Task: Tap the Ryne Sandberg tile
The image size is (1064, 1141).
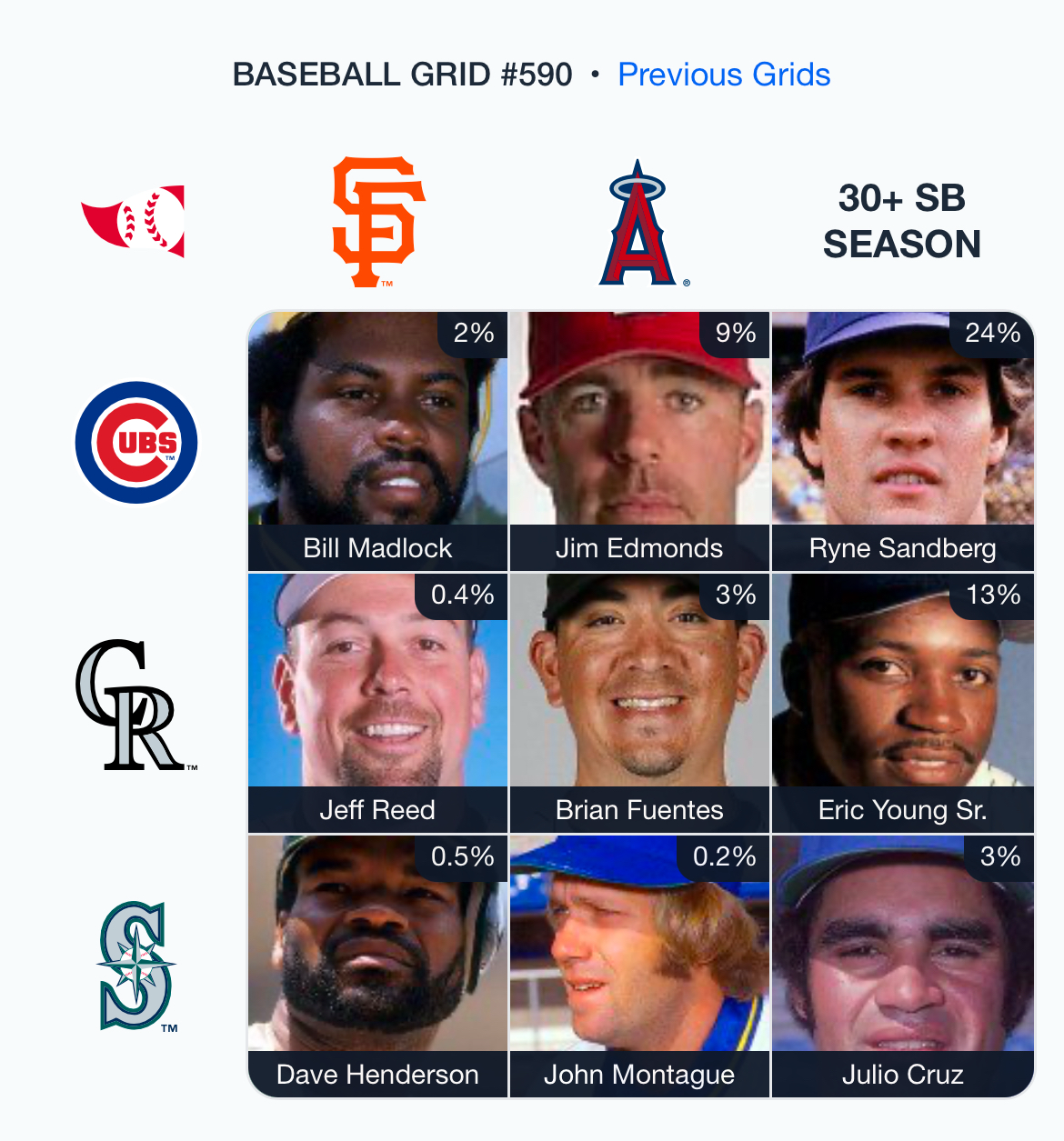Action: [902, 441]
